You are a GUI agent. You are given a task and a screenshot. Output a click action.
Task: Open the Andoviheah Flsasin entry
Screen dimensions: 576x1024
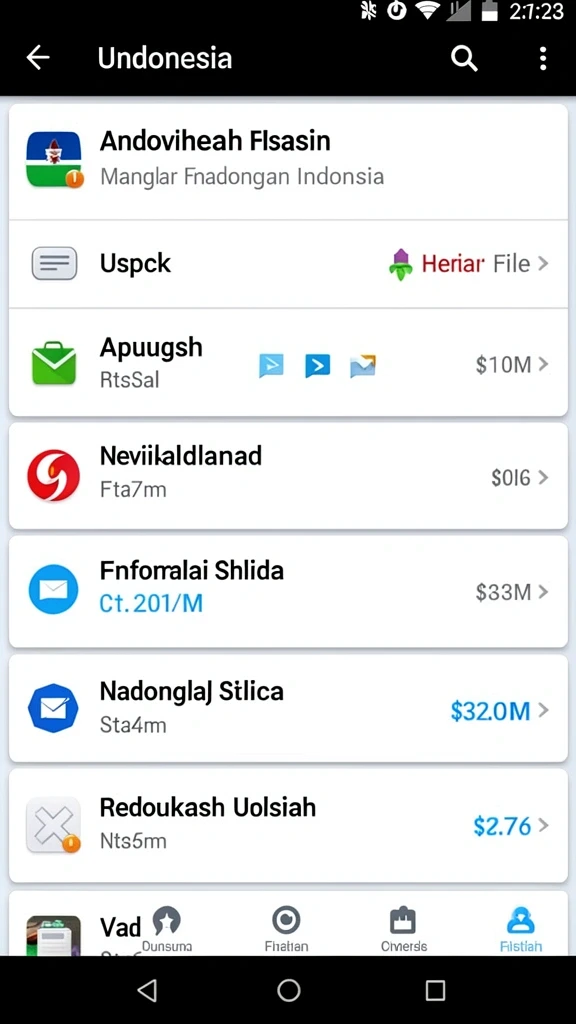point(288,161)
